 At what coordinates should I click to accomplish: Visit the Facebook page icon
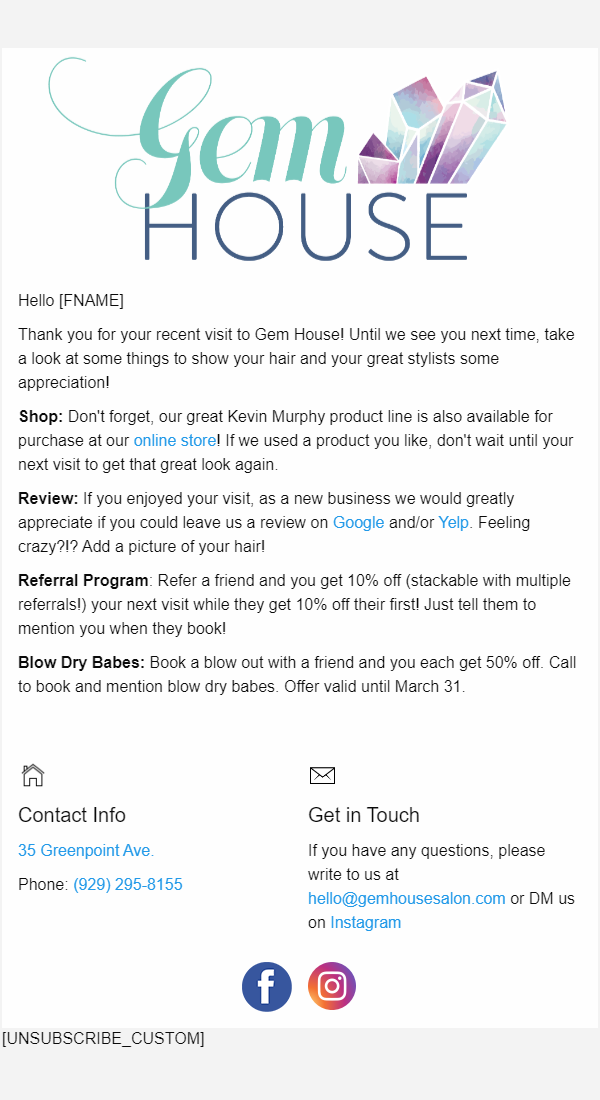pyautogui.click(x=267, y=986)
